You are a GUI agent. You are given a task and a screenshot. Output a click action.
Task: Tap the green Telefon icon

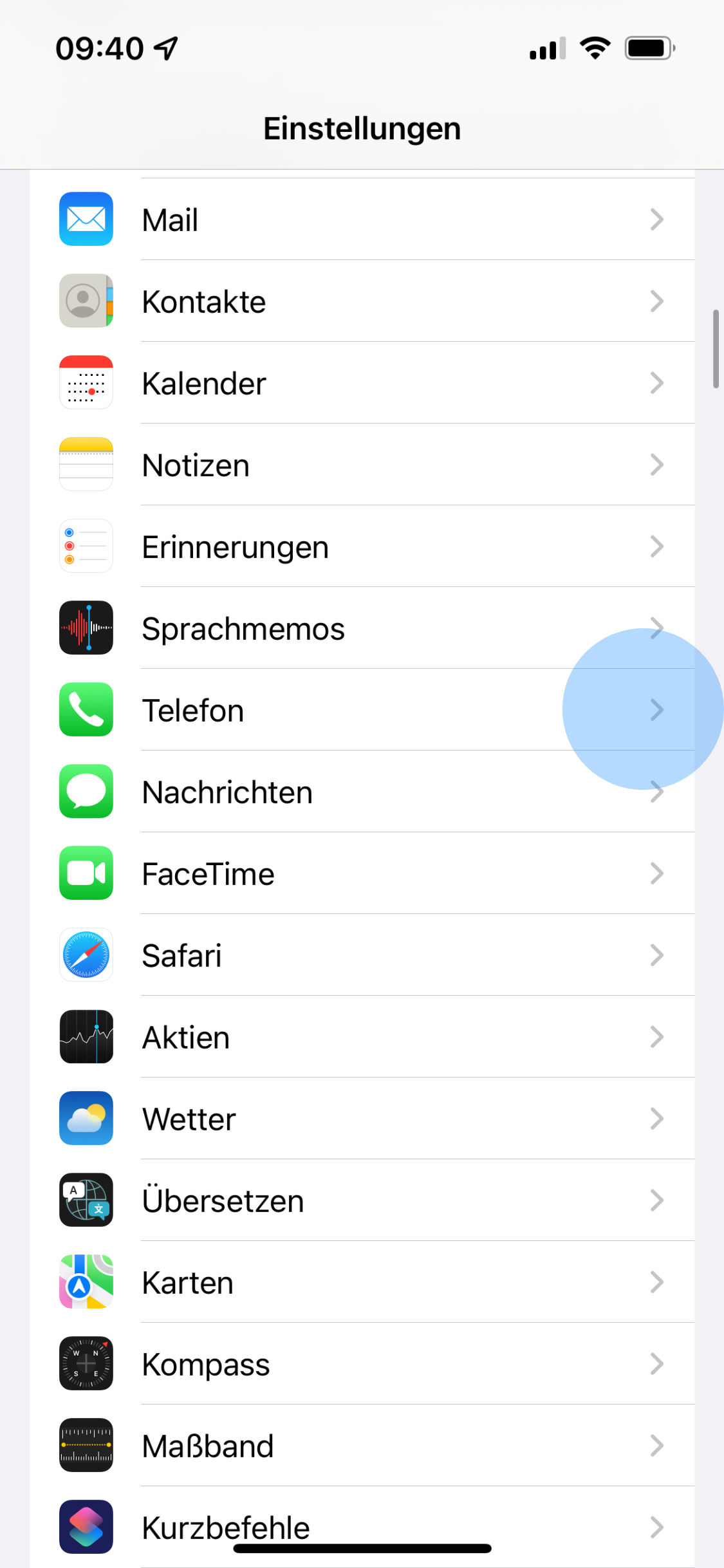[x=86, y=710]
